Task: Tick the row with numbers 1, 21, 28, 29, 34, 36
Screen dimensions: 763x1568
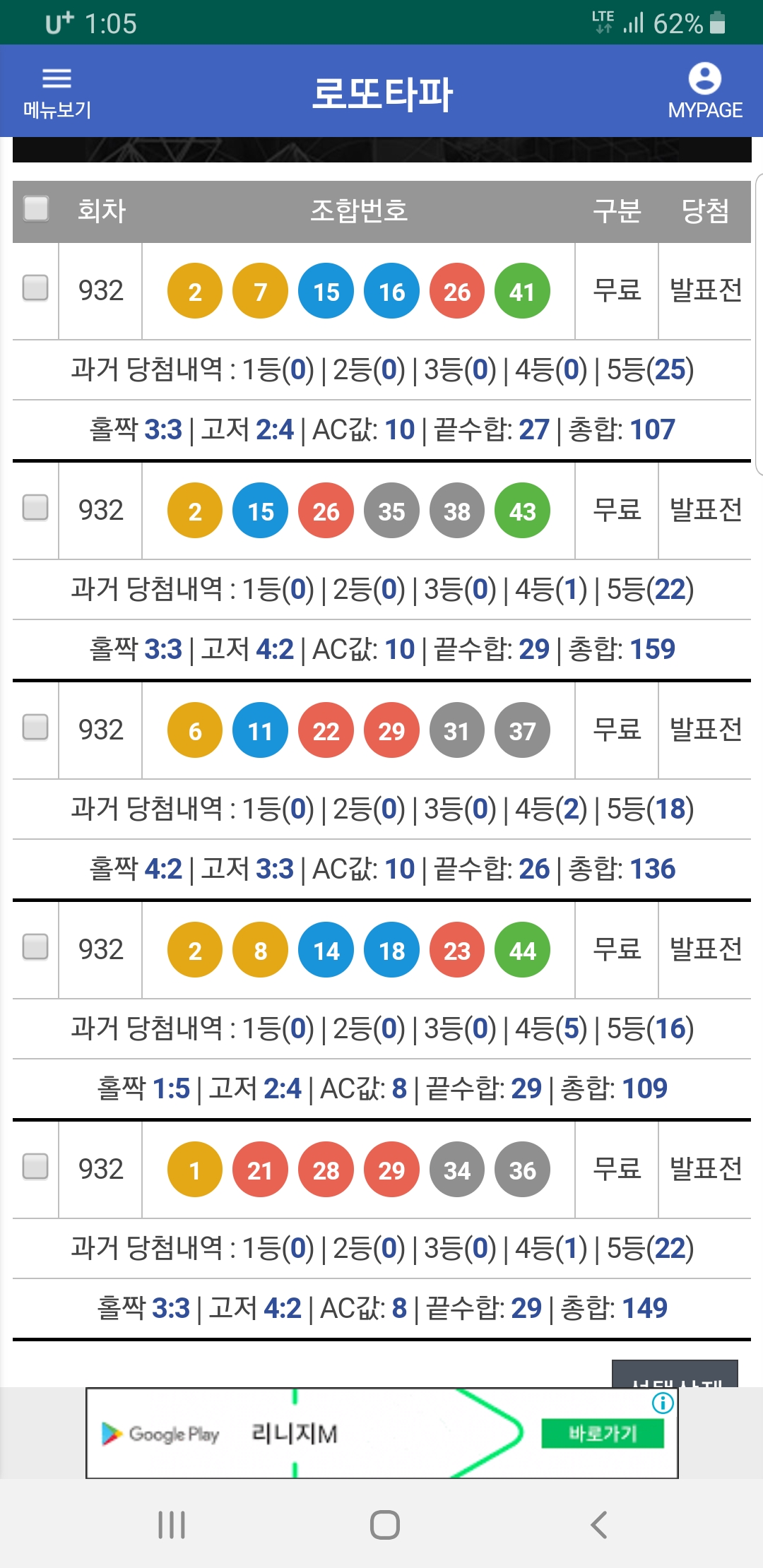Action: (x=35, y=1167)
